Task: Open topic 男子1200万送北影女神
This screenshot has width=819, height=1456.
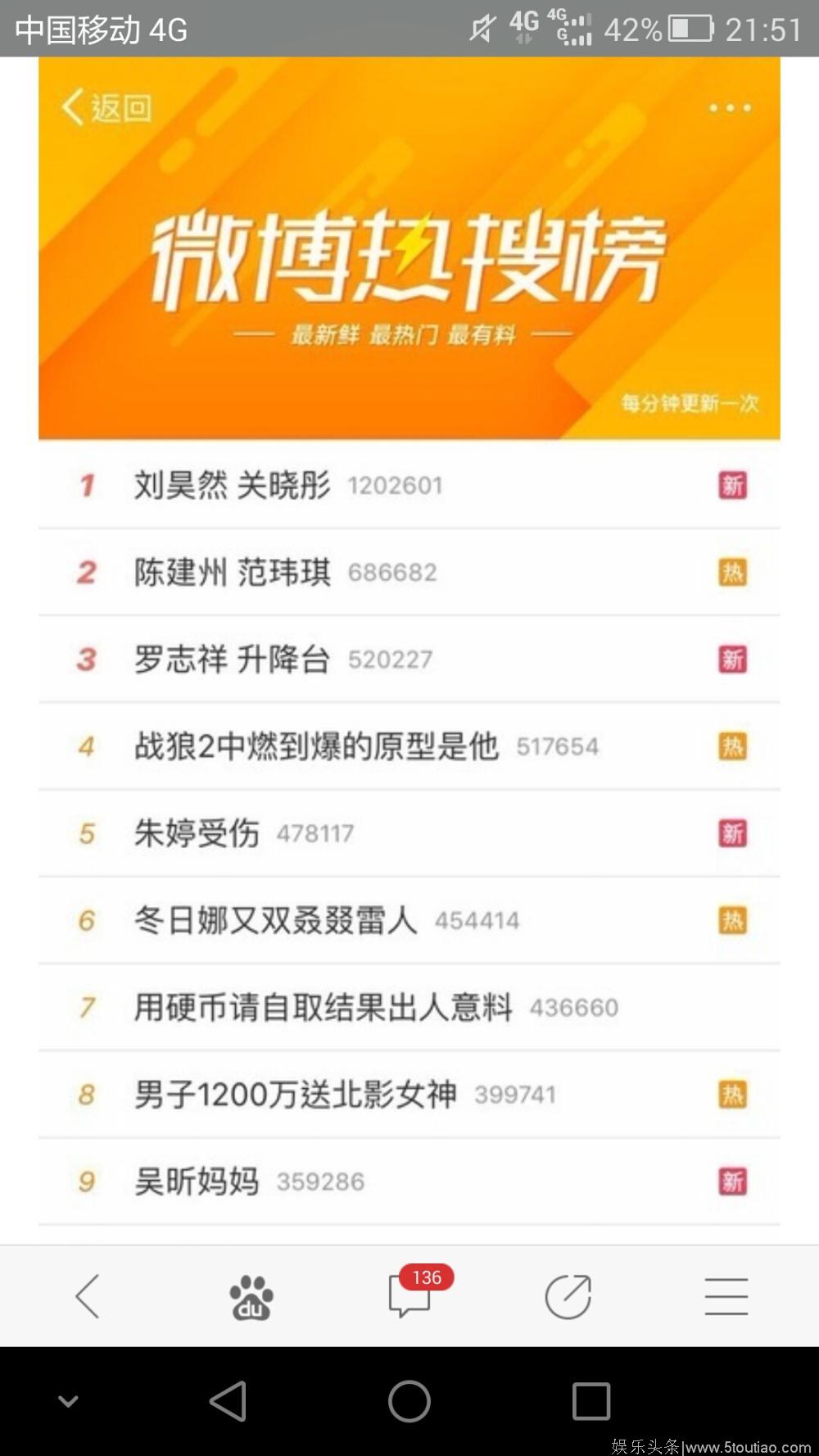Action: click(409, 1094)
